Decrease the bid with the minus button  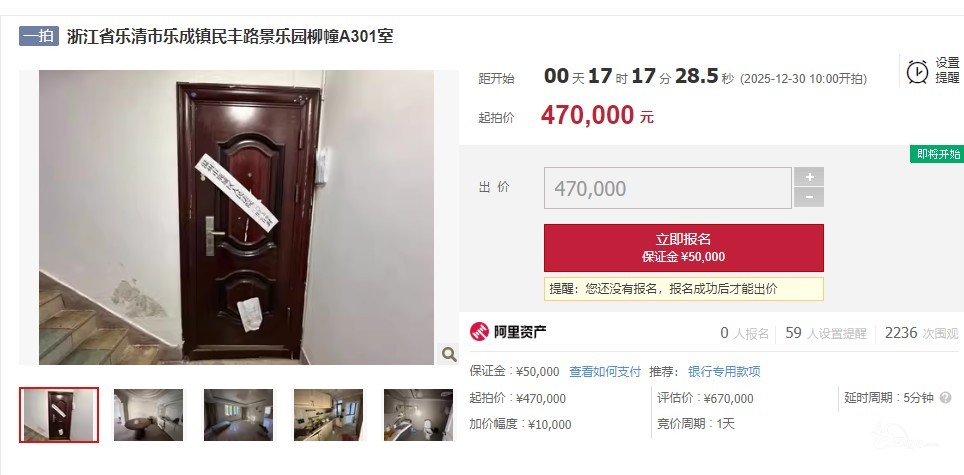coord(808,197)
